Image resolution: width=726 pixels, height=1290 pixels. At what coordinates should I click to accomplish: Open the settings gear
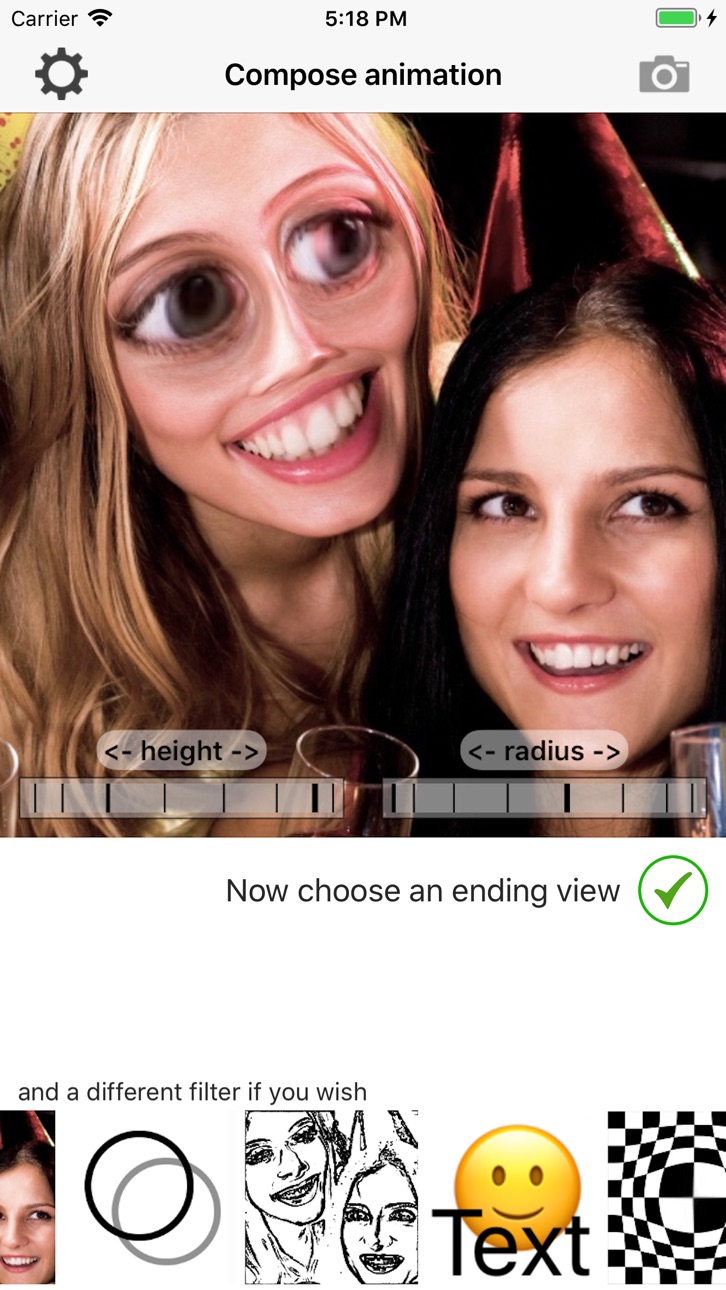pyautogui.click(x=62, y=75)
